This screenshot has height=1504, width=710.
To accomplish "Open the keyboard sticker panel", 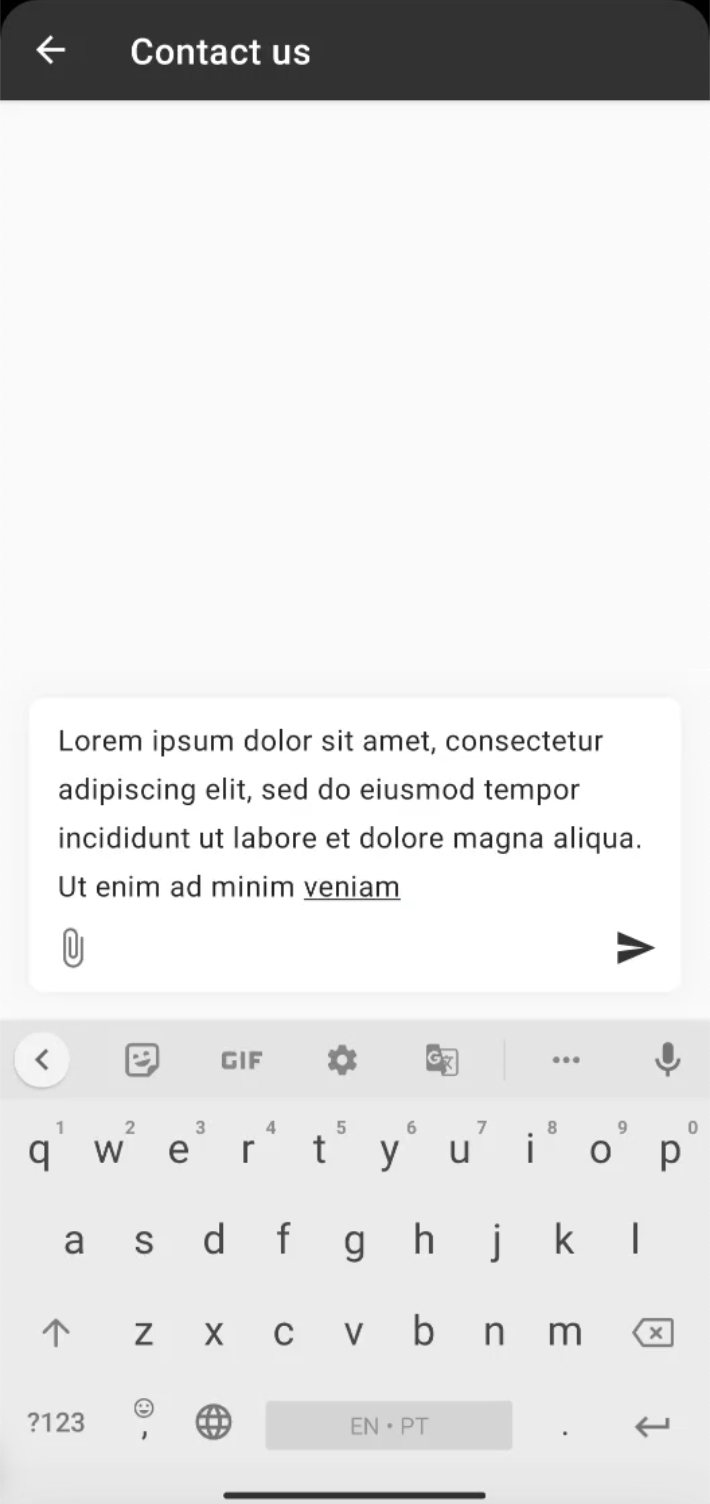I will click(142, 1060).
